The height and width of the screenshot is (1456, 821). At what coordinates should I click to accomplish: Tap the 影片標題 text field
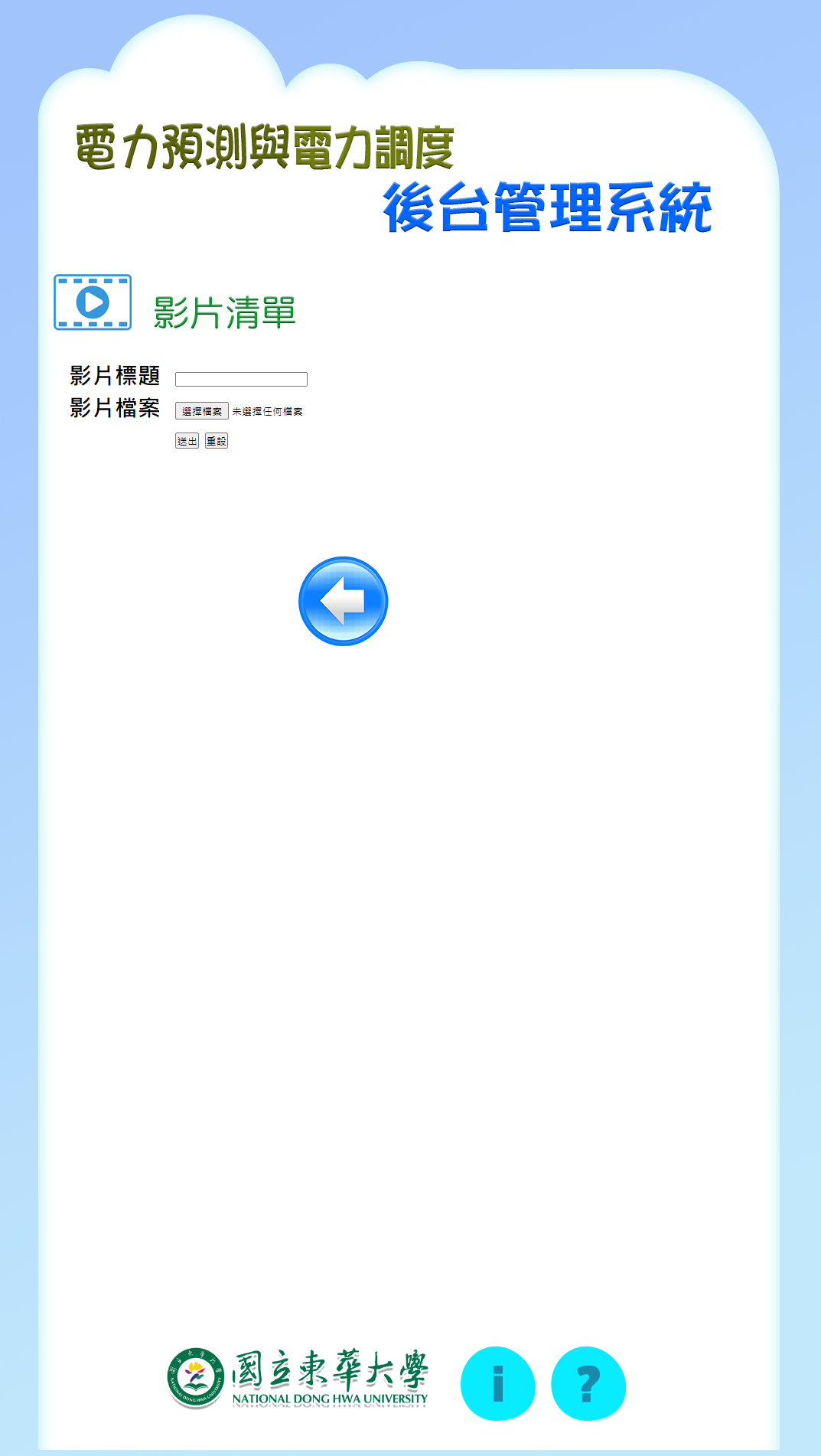pos(241,379)
